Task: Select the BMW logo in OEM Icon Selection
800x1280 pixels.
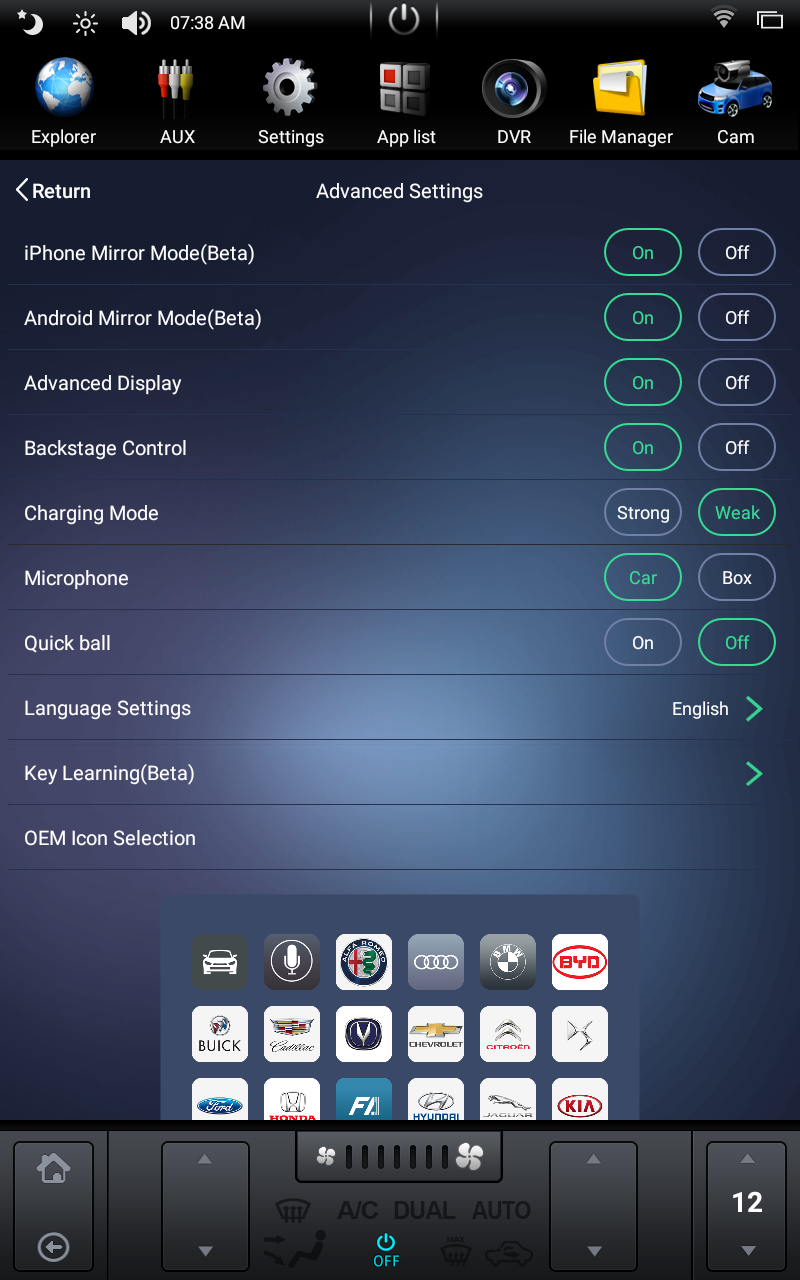Action: tap(507, 961)
